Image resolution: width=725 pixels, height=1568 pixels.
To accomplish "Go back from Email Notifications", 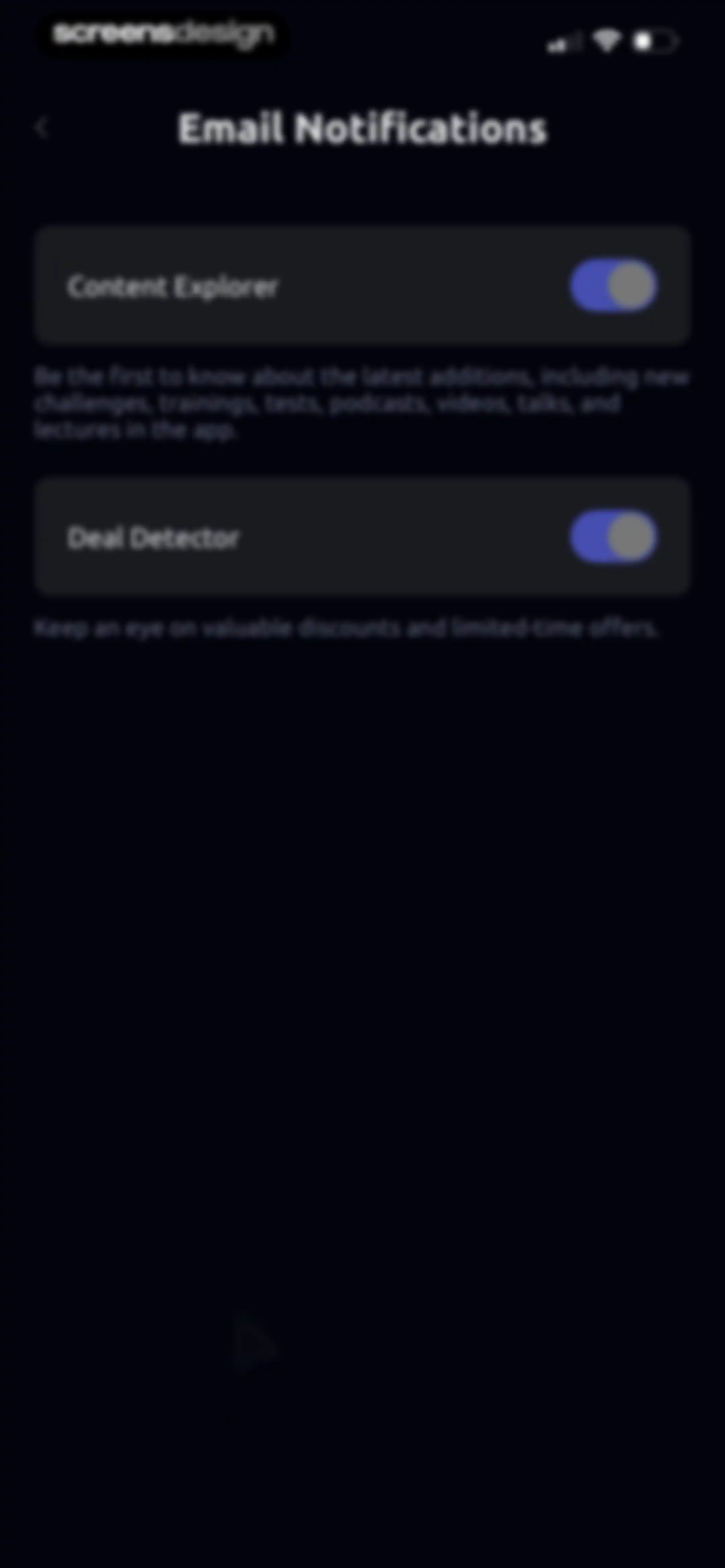I will point(41,128).
